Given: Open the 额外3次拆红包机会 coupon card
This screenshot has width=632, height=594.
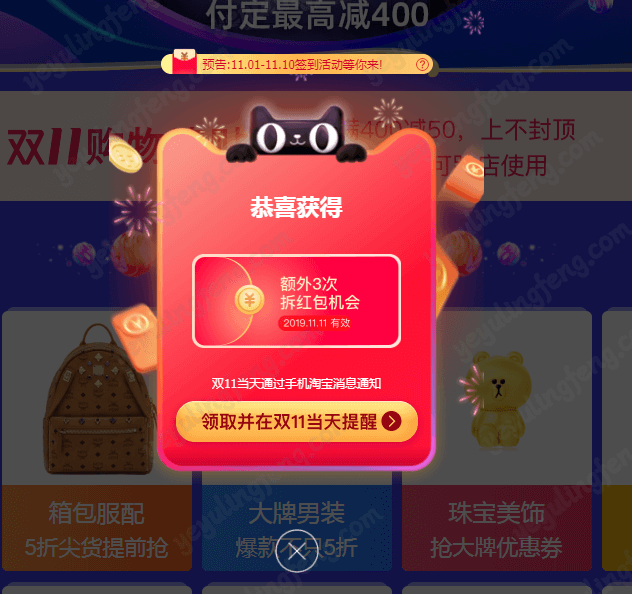Looking at the screenshot, I should pos(296,301).
